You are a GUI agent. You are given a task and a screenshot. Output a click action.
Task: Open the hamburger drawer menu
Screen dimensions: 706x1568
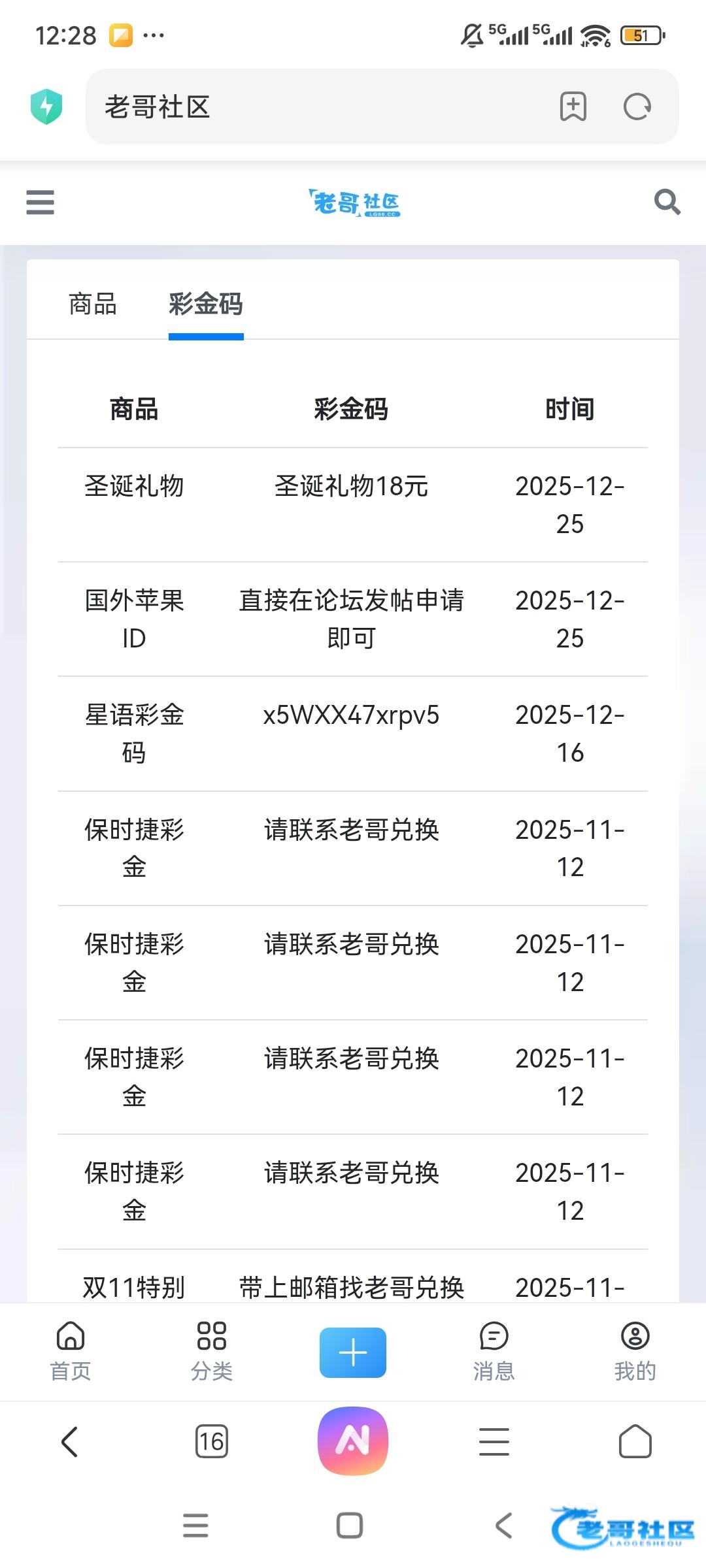pyautogui.click(x=40, y=202)
